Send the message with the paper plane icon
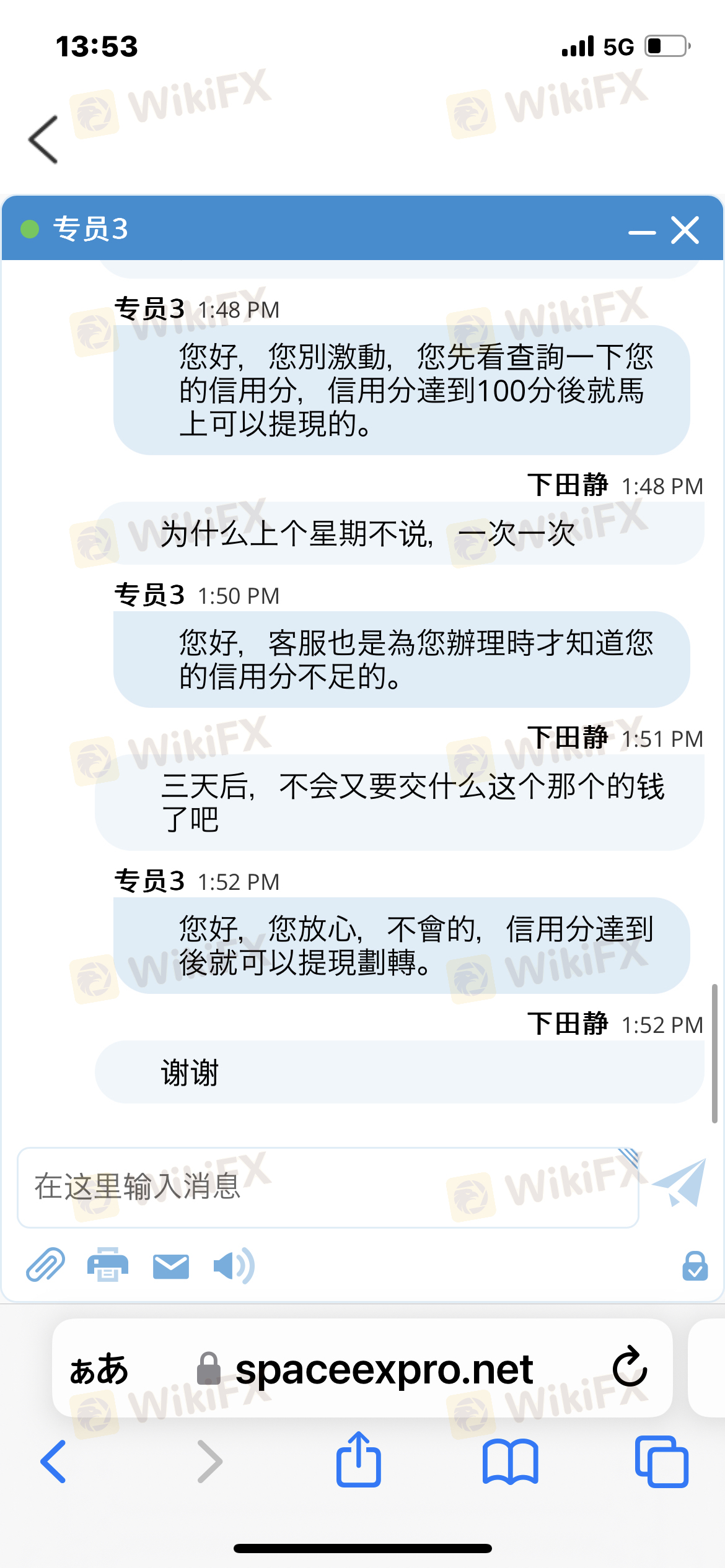Viewport: 725px width, 1568px height. click(x=680, y=1182)
